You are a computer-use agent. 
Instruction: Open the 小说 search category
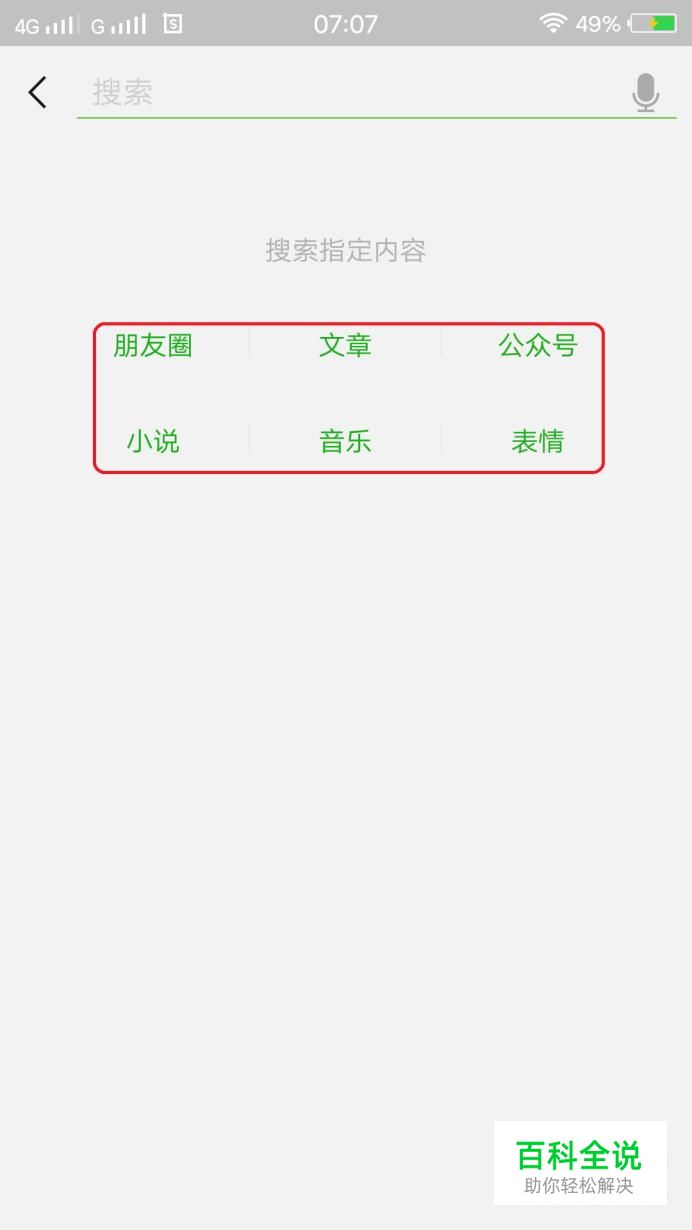[153, 441]
